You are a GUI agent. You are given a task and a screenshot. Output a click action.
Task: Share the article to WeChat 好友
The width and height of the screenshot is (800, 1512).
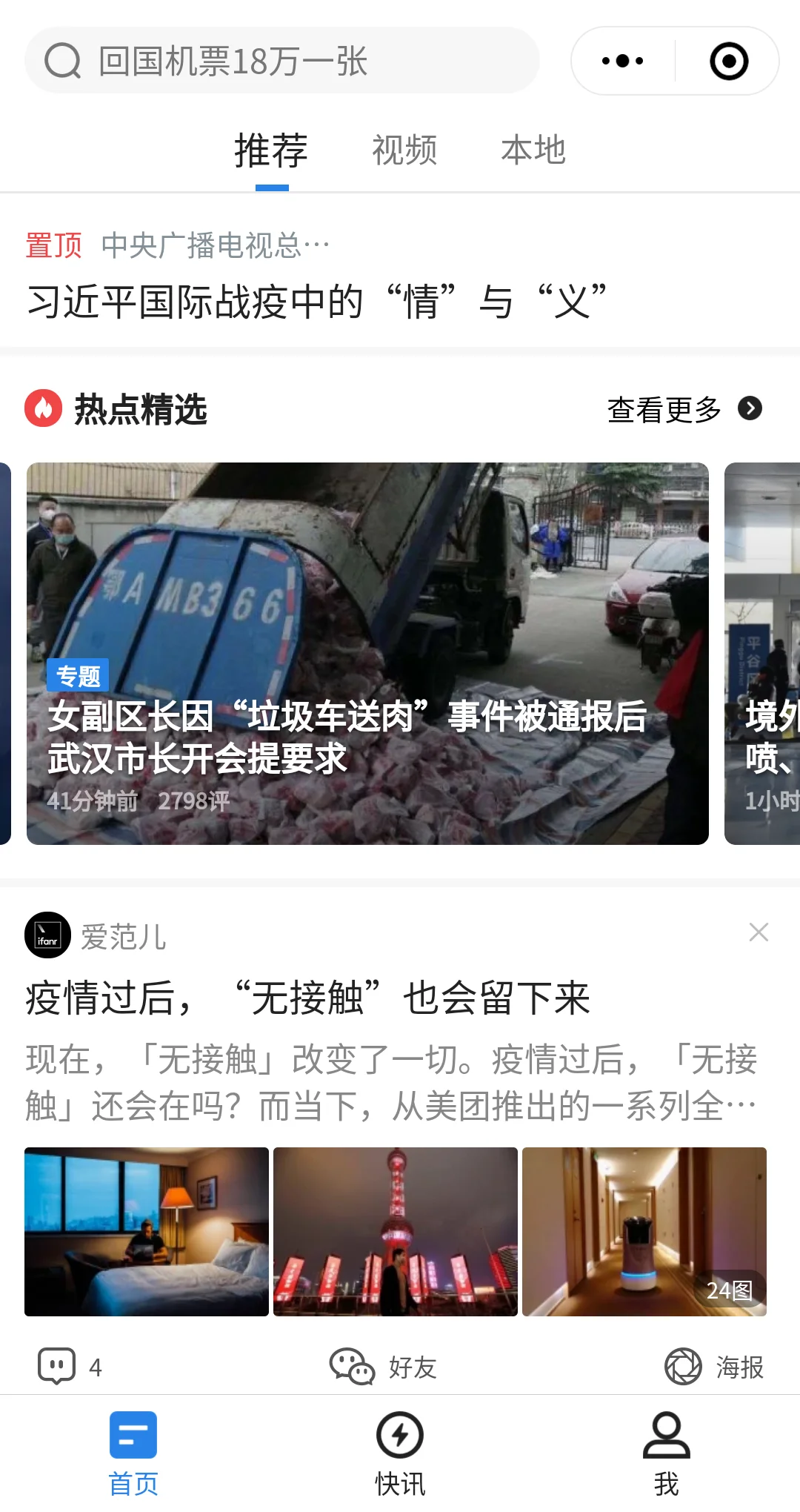(x=383, y=1367)
